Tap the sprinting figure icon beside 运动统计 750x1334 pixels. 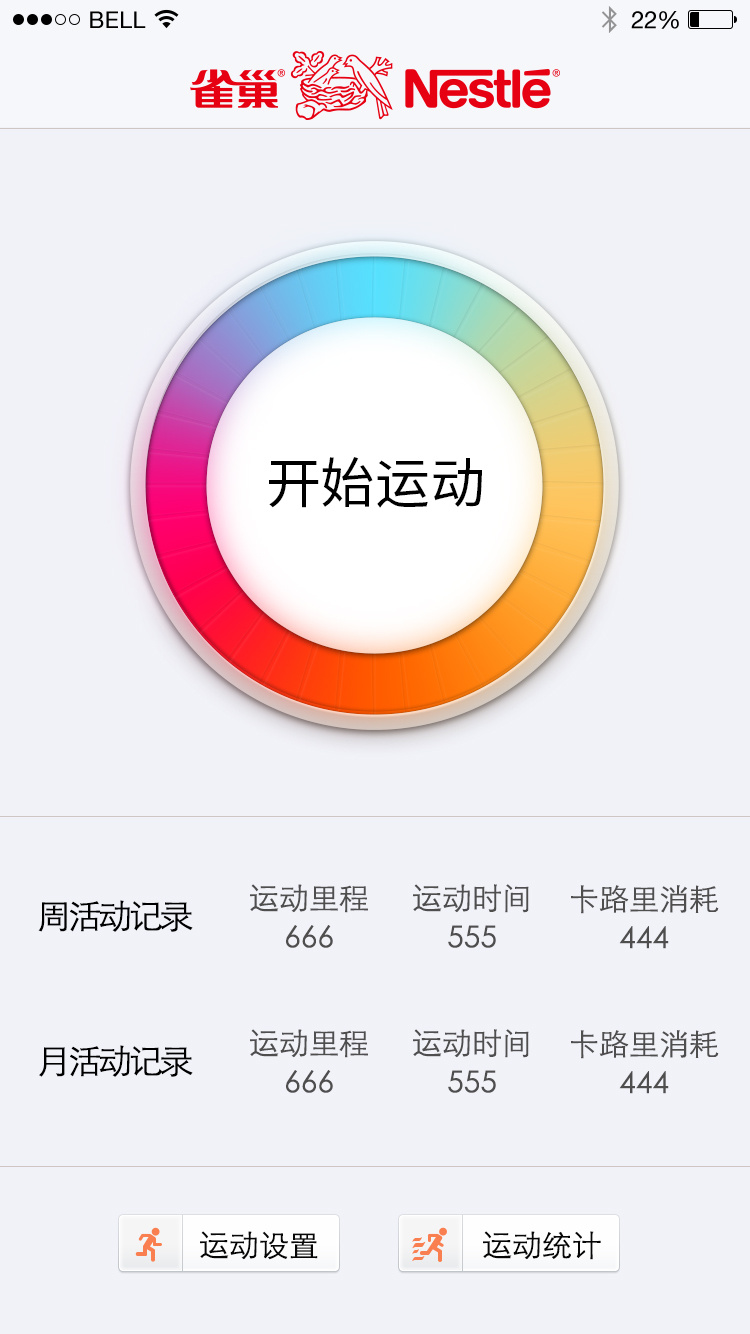coord(430,1243)
